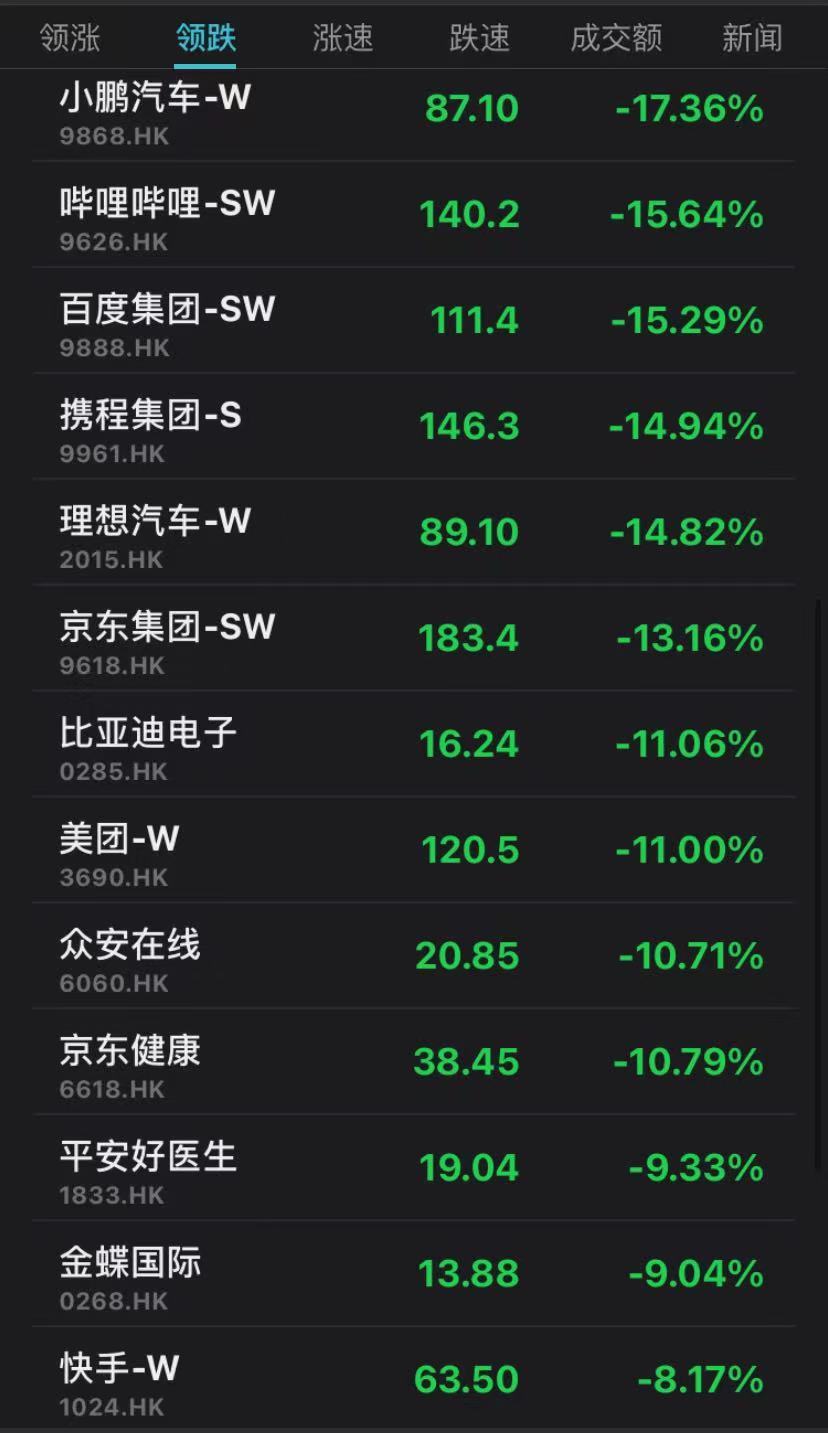View 京东集团-SW details
The image size is (828, 1433).
point(413,639)
